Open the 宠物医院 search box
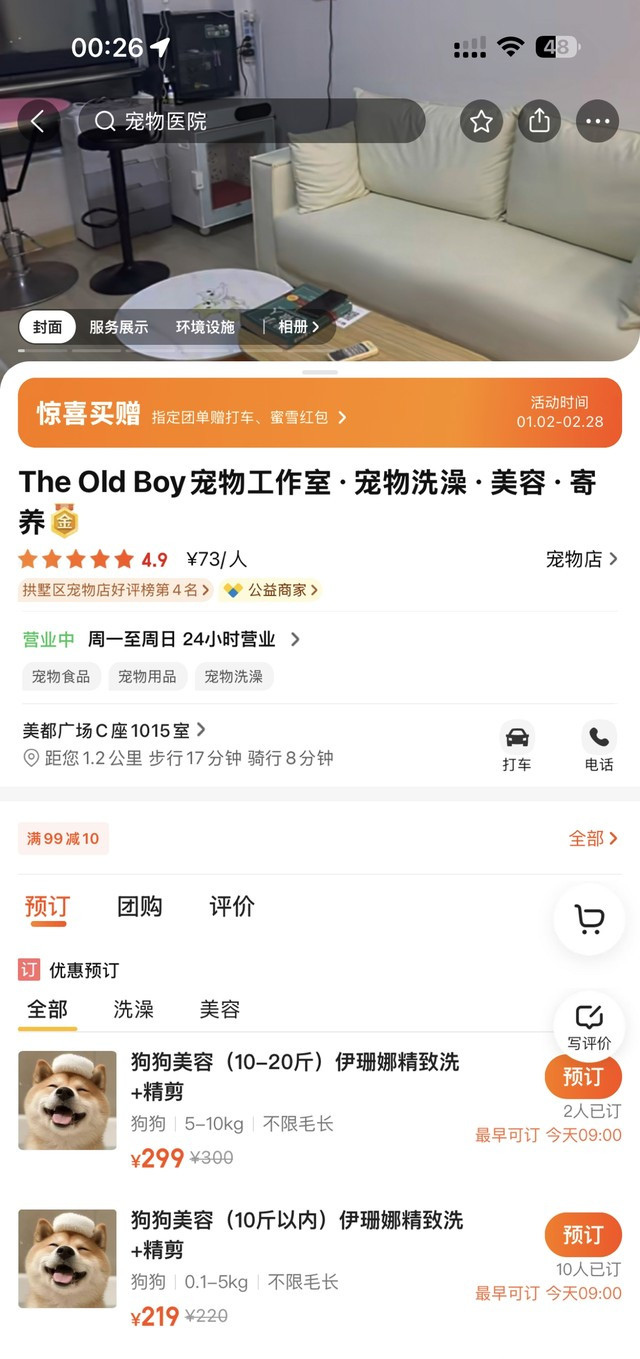Image resolution: width=640 pixels, height=1359 pixels. click(250, 121)
